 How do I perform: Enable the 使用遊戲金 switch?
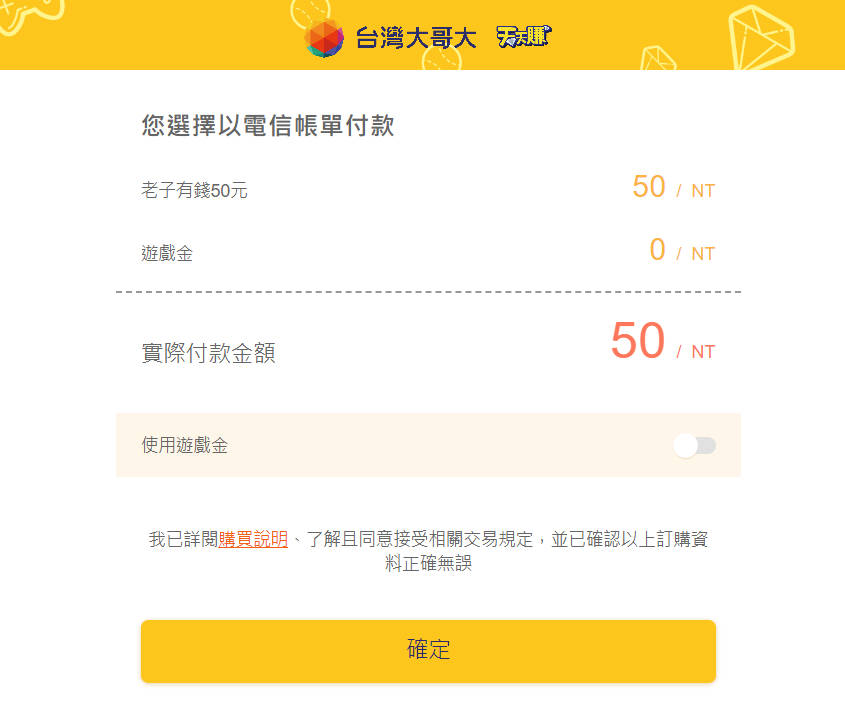[695, 446]
